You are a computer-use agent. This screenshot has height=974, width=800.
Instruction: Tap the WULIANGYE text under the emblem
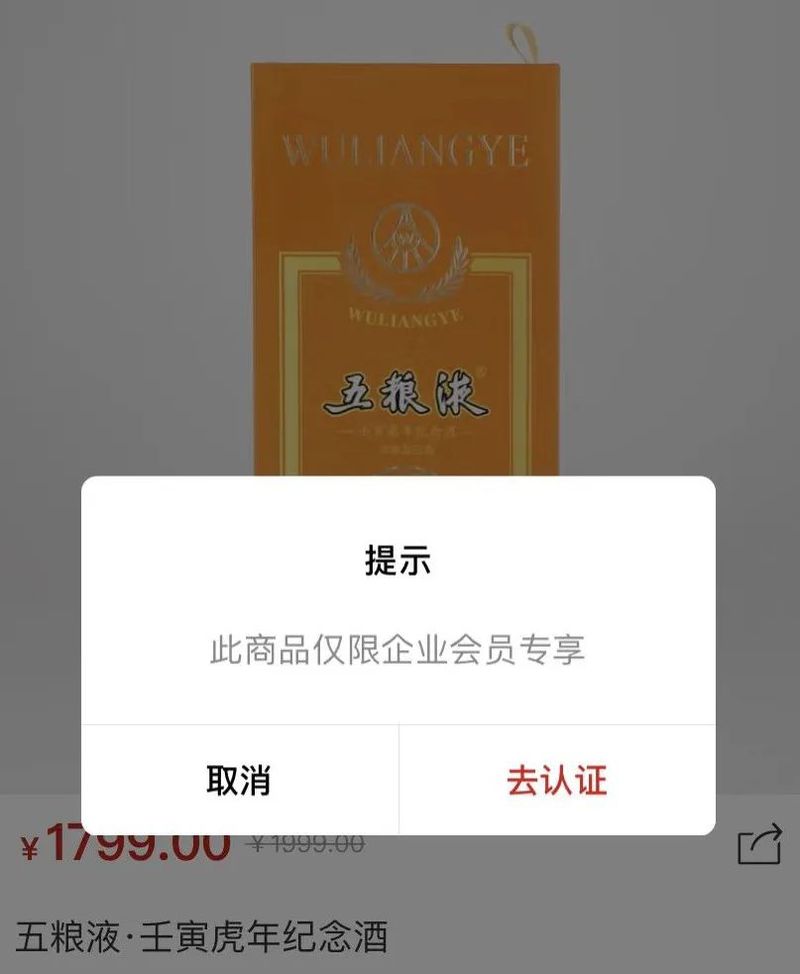pyautogui.click(x=405, y=318)
